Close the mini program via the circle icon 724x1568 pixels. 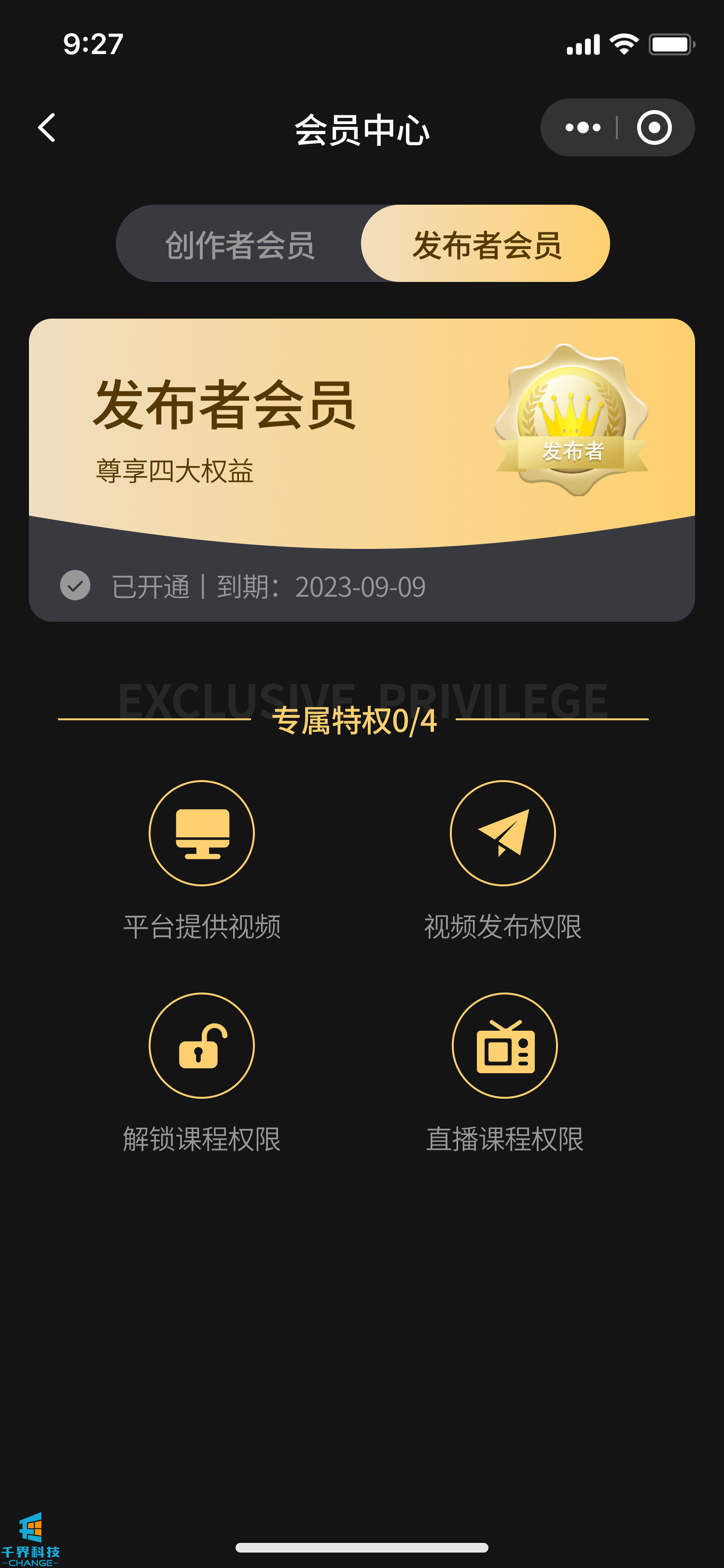click(654, 128)
